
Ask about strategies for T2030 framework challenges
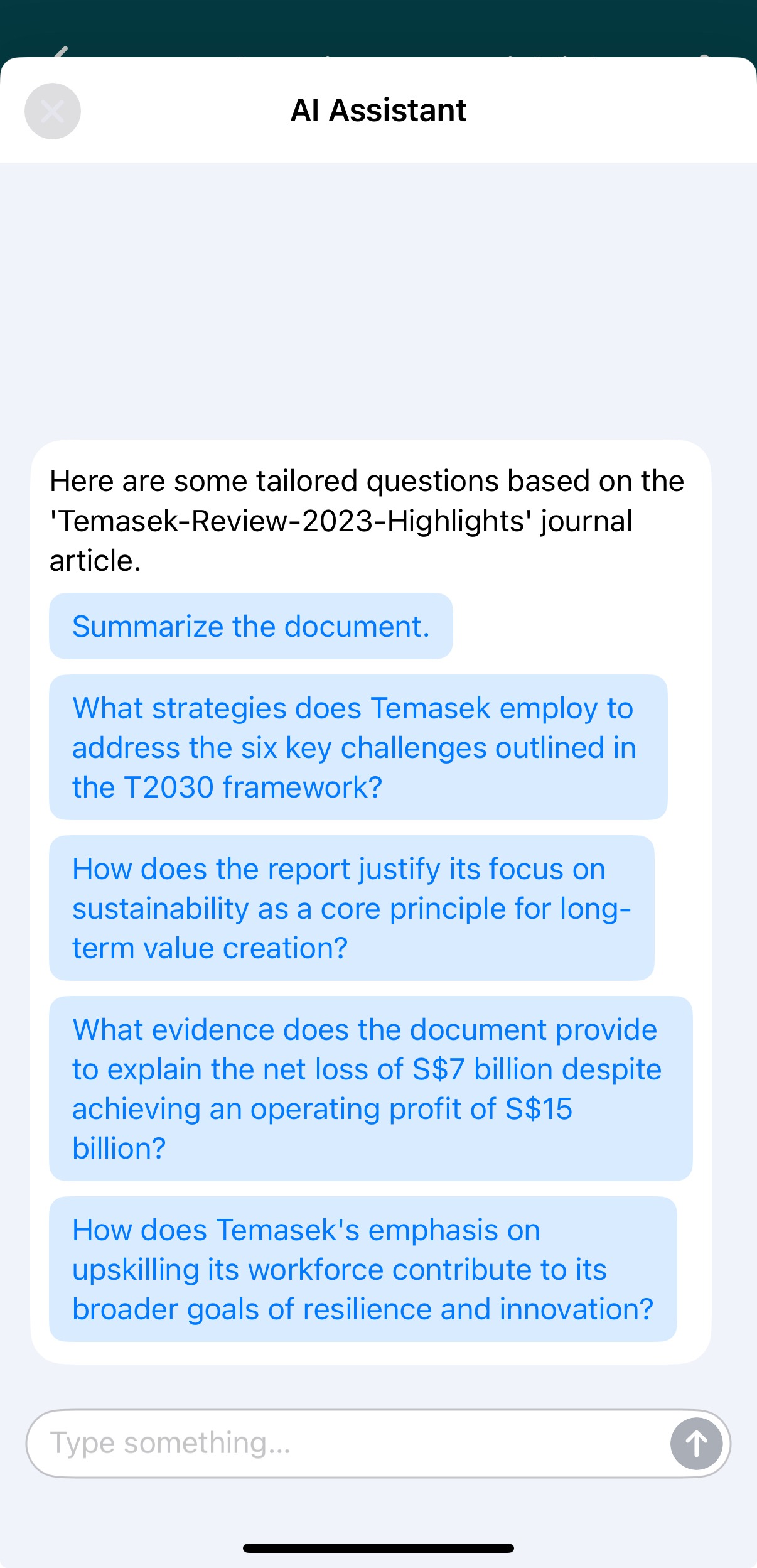(x=358, y=747)
